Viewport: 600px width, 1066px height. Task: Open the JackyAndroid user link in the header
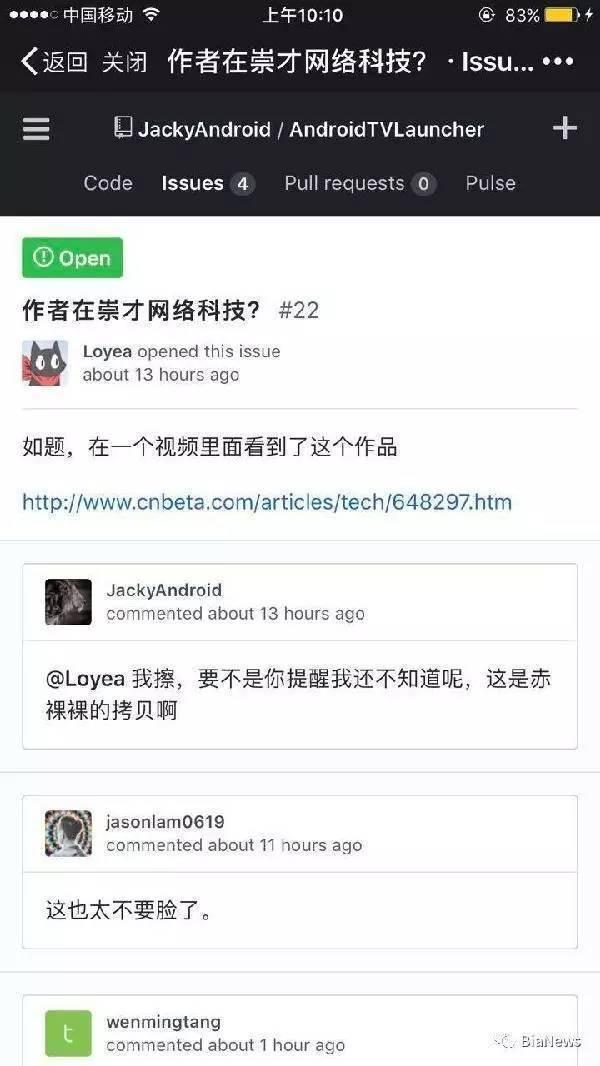point(204,129)
